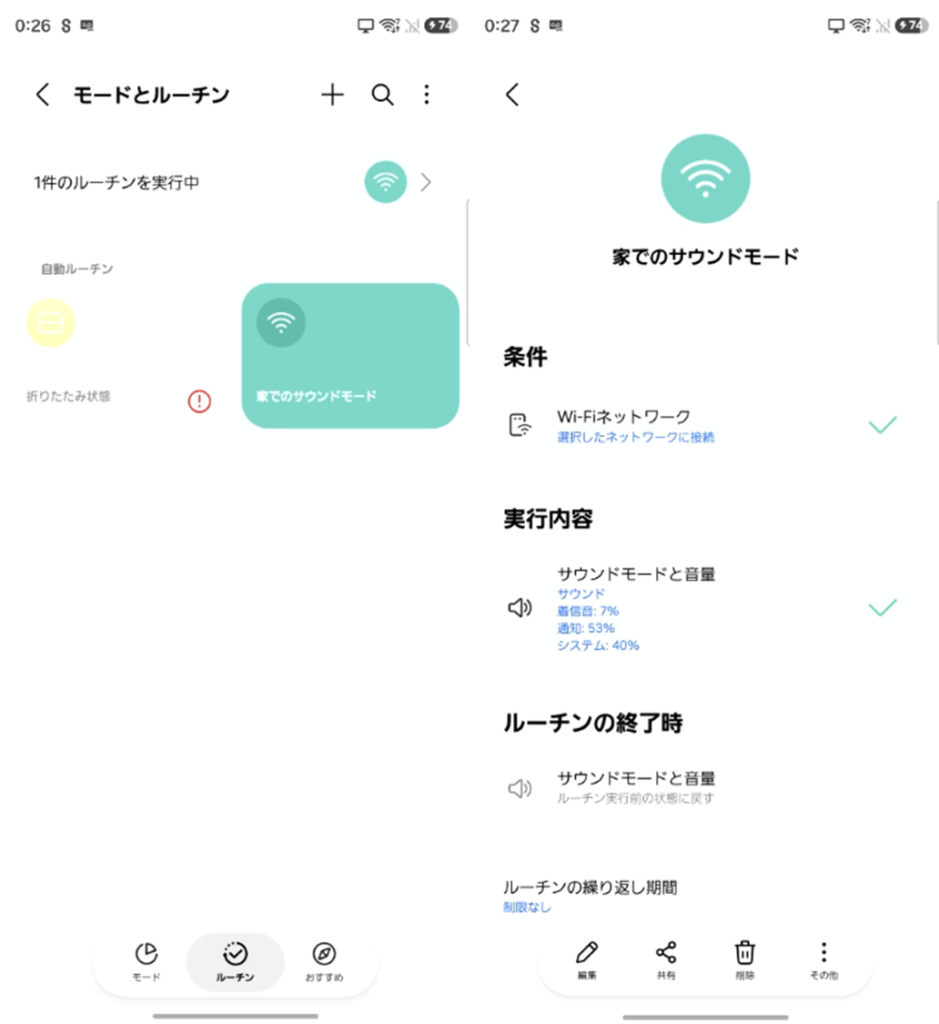
Task: Open サウンドモードと音量 under ルーチンの終了時
Action: pyautogui.click(x=700, y=787)
